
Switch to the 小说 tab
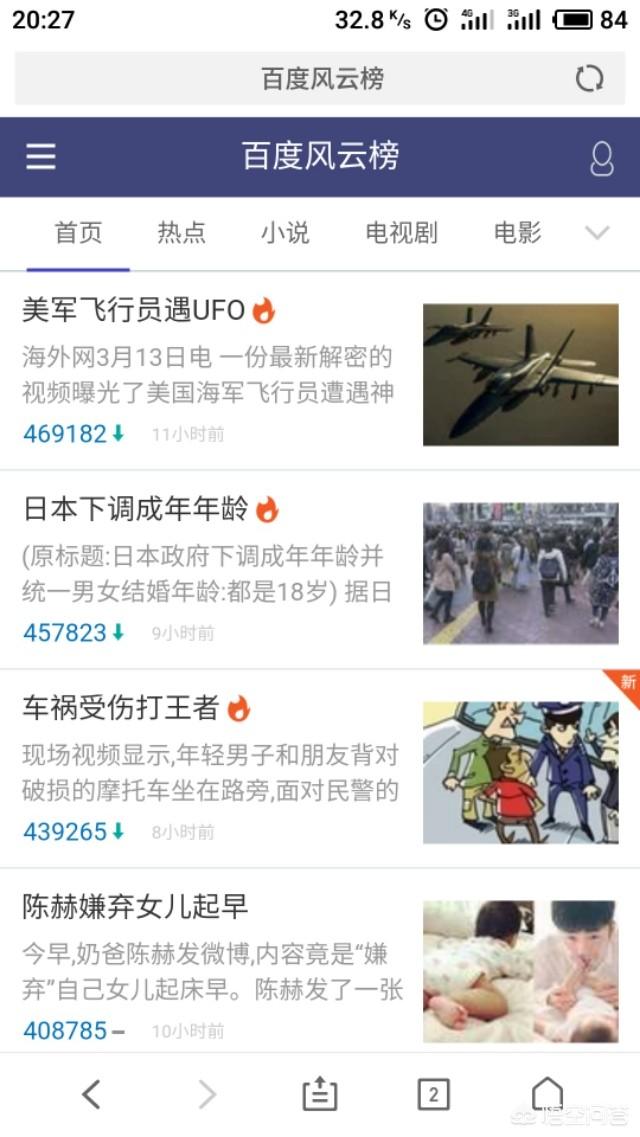coord(285,233)
